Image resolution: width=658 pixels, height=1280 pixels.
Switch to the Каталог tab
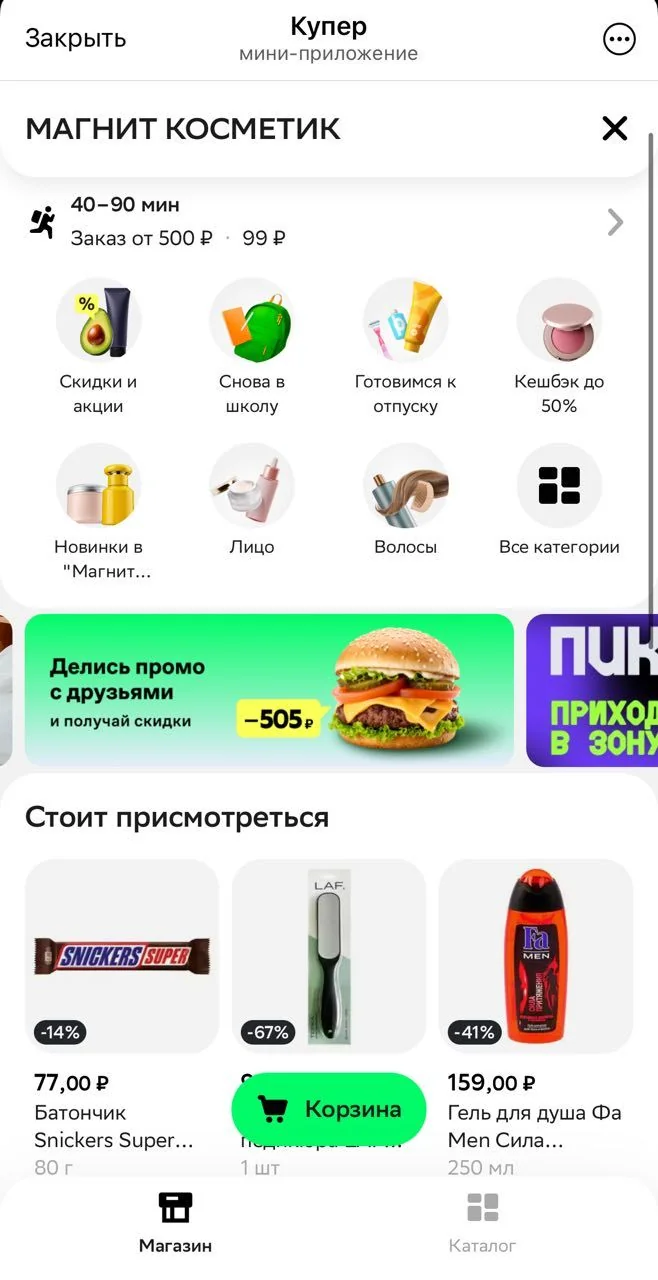(x=482, y=1223)
